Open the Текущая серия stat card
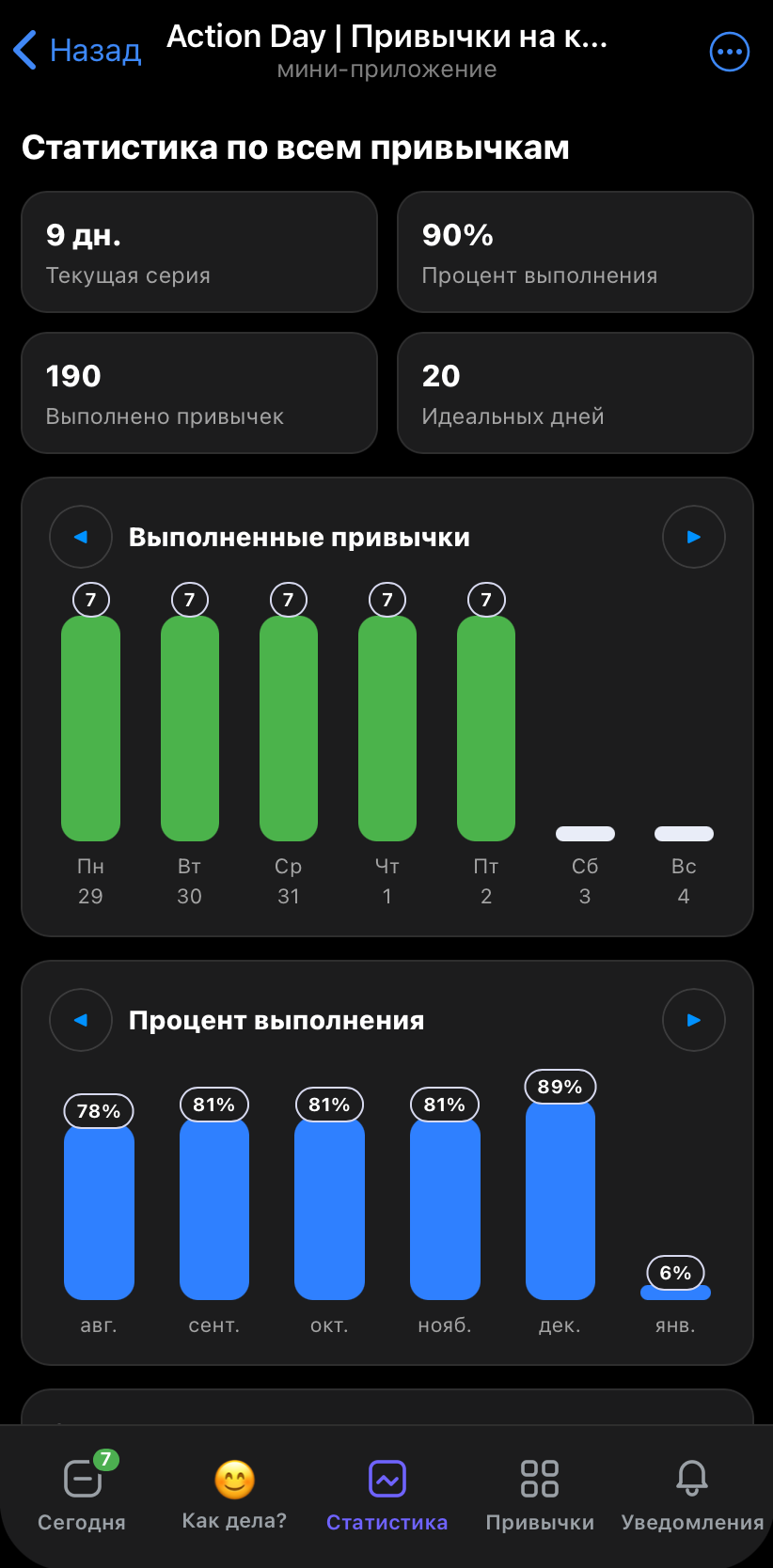Screen dimensions: 773x1568 click(x=199, y=252)
